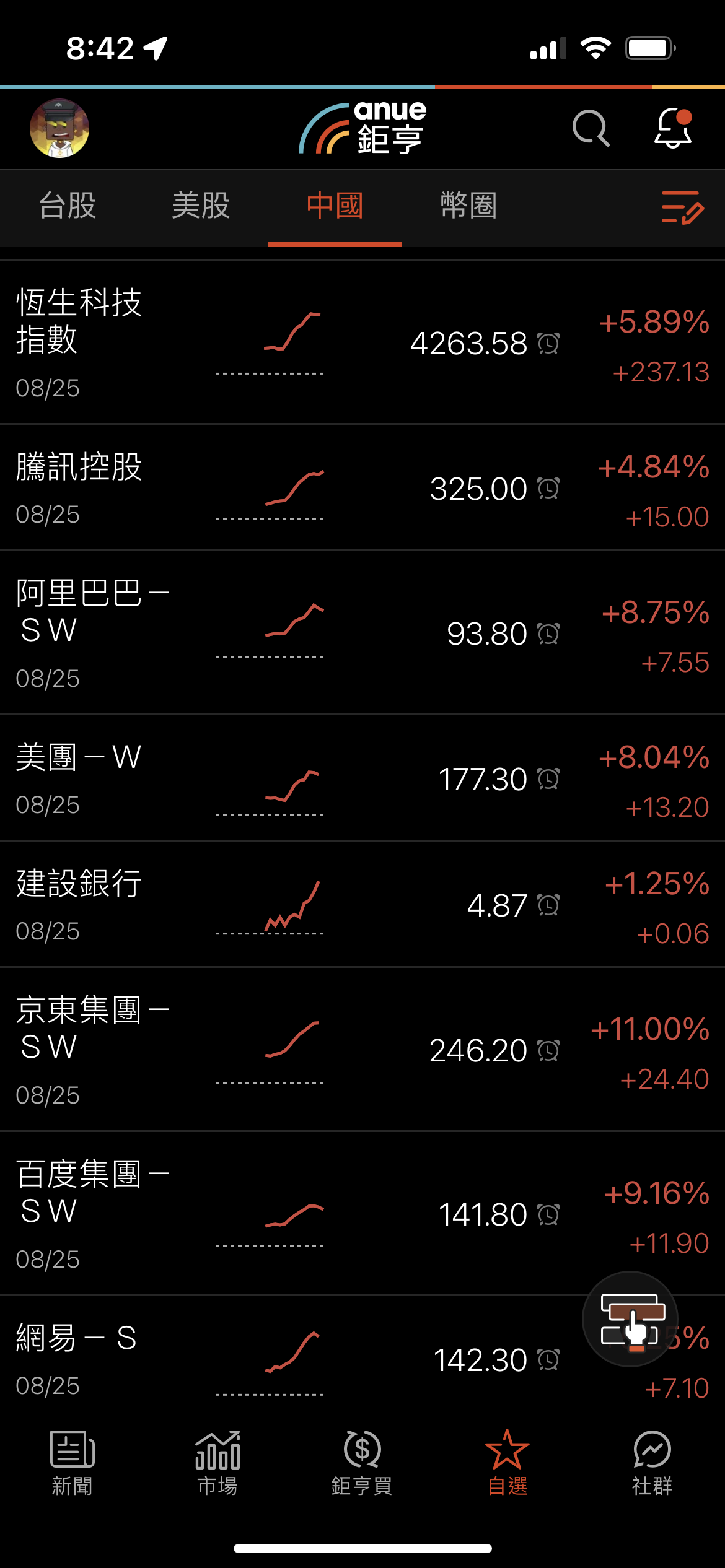
Task: Open the 社群 tab
Action: tap(652, 1463)
